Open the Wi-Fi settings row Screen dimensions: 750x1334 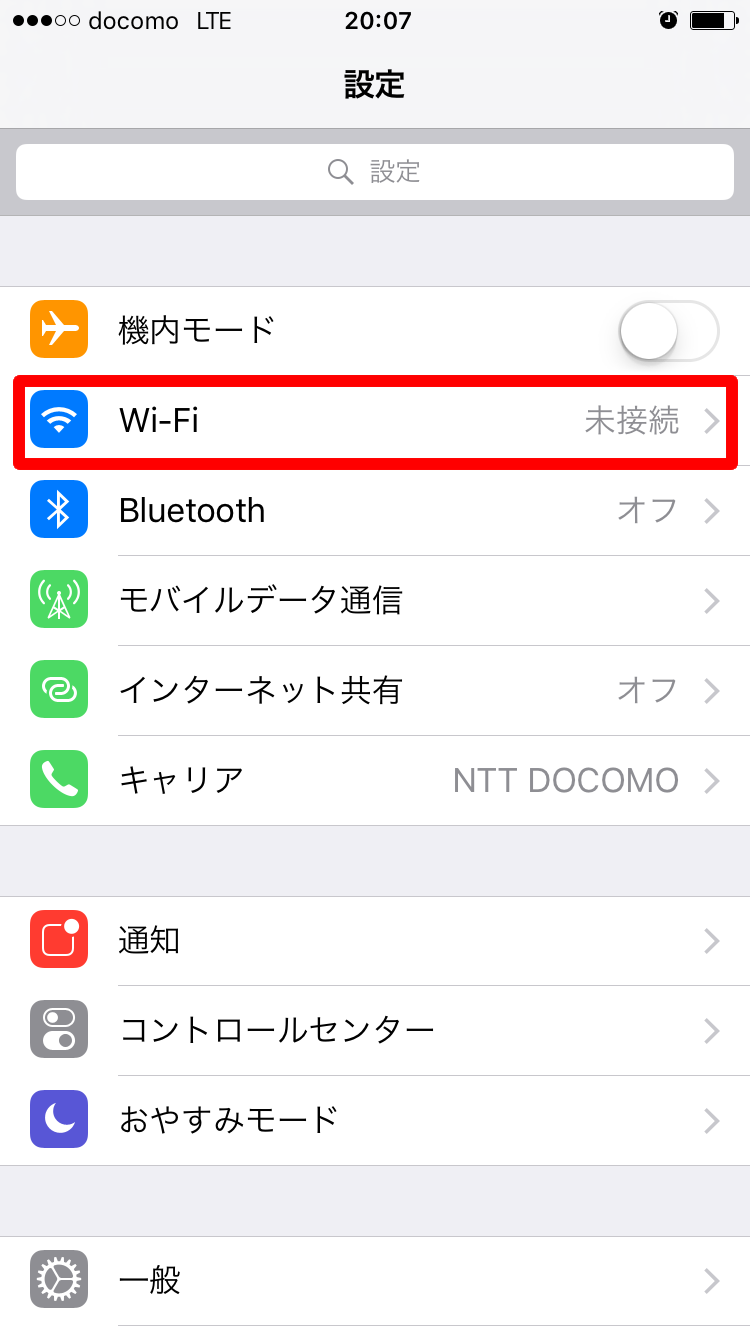pos(375,421)
